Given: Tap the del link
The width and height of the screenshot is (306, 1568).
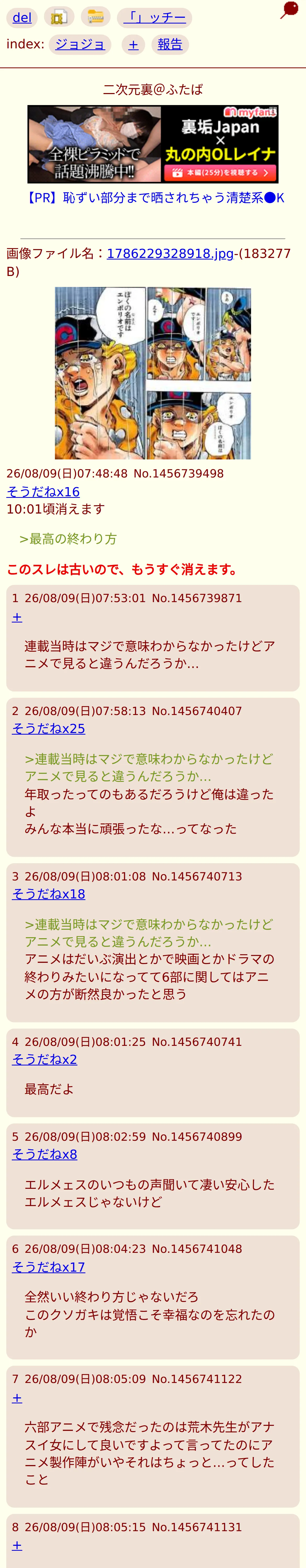Looking at the screenshot, I should click(22, 18).
